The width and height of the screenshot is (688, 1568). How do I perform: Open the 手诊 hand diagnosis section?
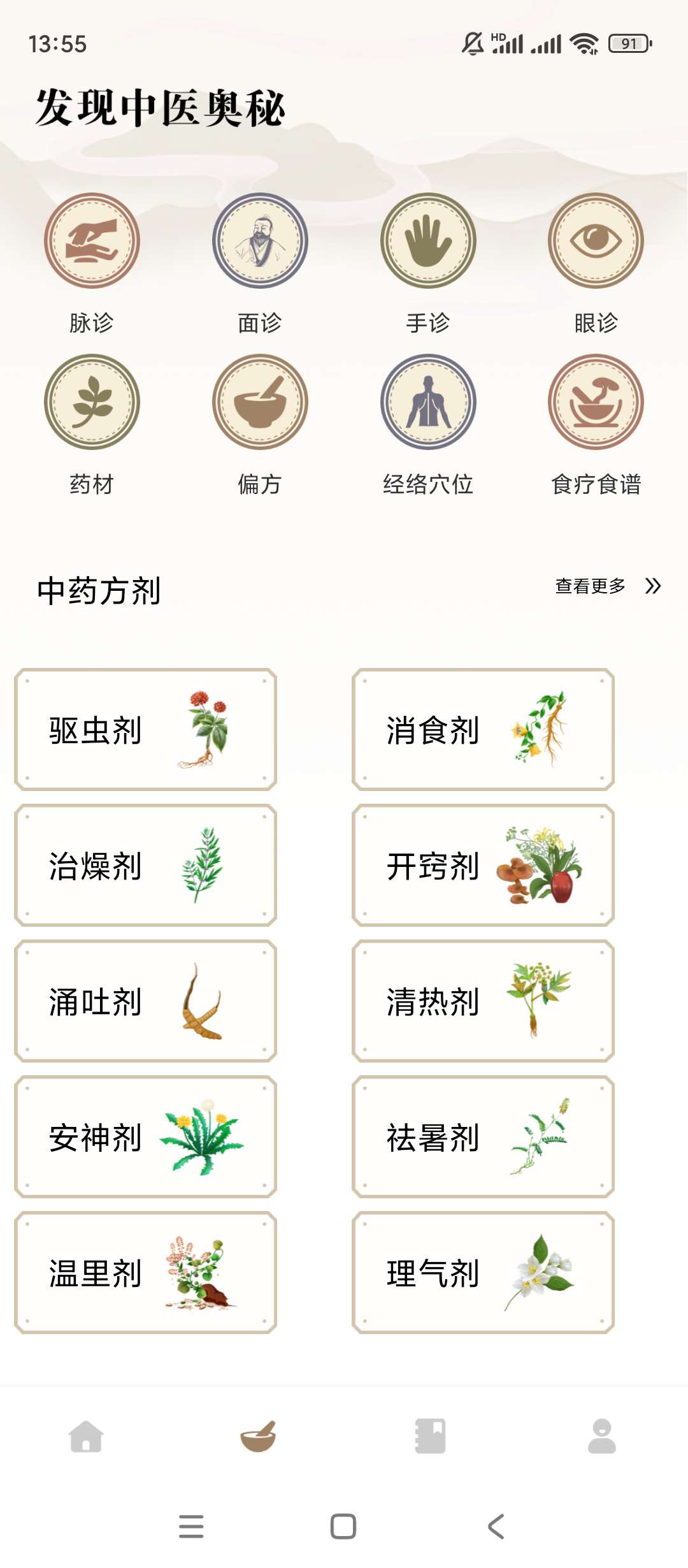[x=428, y=242]
